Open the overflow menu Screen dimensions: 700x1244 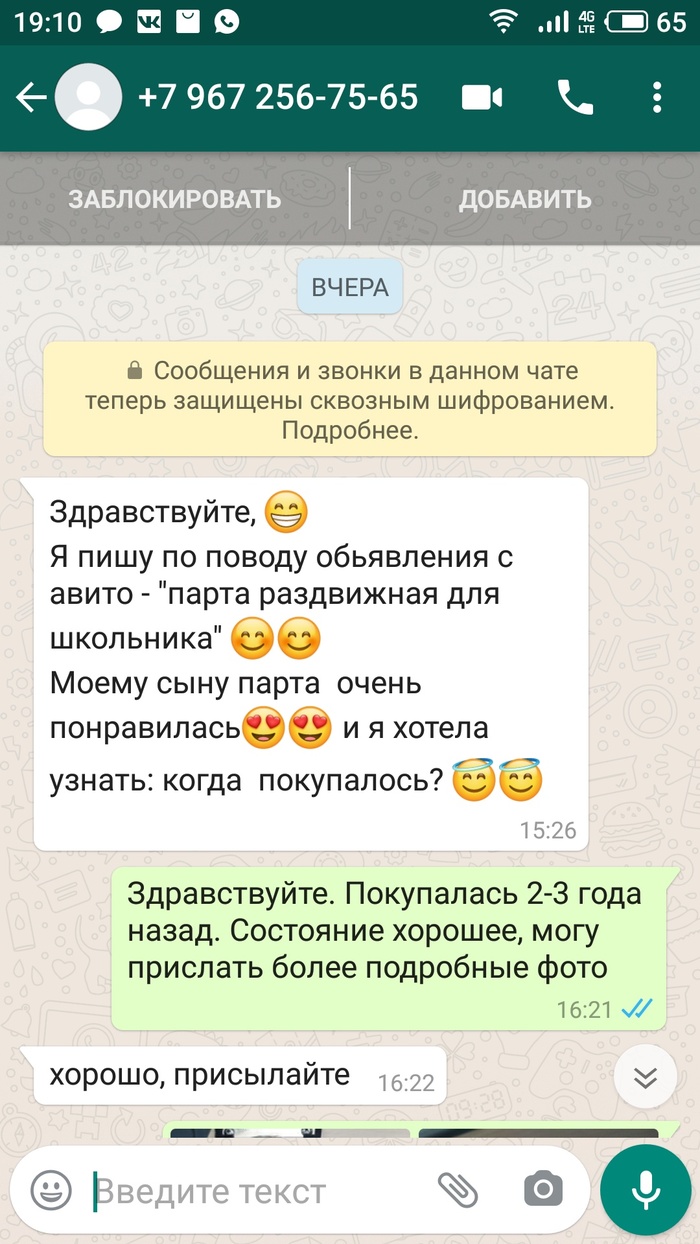click(x=657, y=97)
